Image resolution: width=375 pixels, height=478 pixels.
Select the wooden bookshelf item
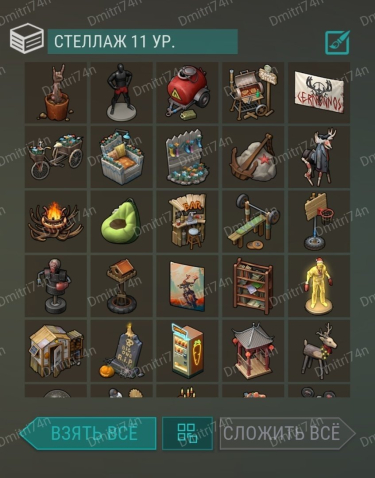253,286
